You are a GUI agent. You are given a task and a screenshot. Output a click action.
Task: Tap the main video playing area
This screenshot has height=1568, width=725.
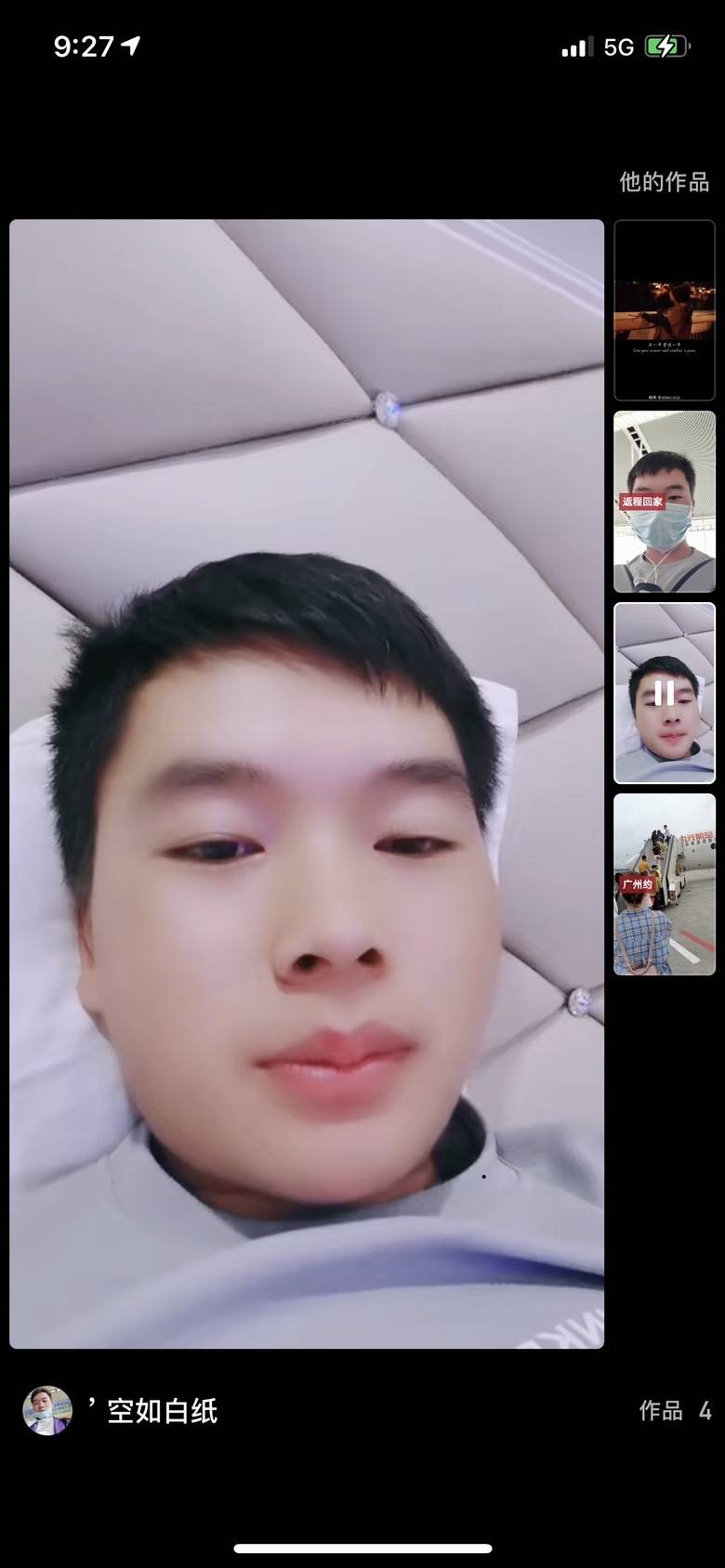point(307,783)
